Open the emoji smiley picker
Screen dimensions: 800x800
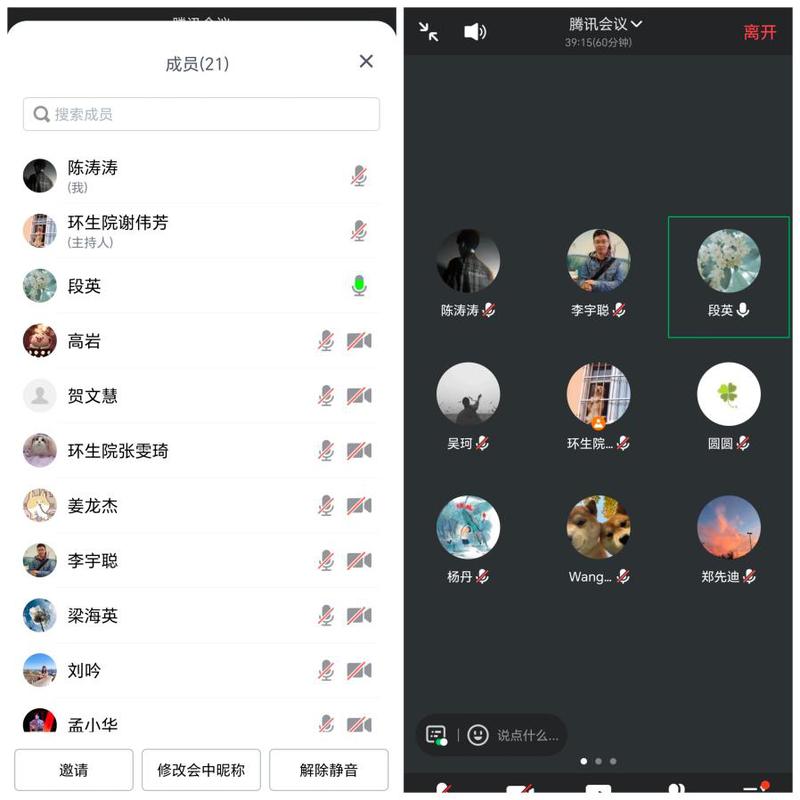click(478, 735)
